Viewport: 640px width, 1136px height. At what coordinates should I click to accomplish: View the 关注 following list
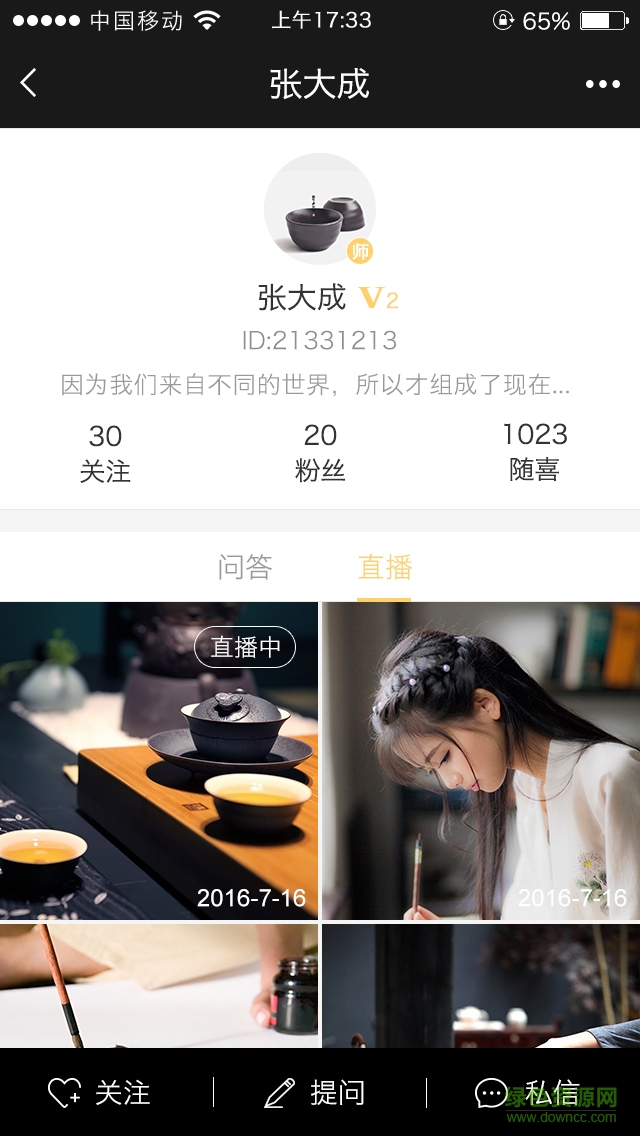pyautogui.click(x=105, y=452)
